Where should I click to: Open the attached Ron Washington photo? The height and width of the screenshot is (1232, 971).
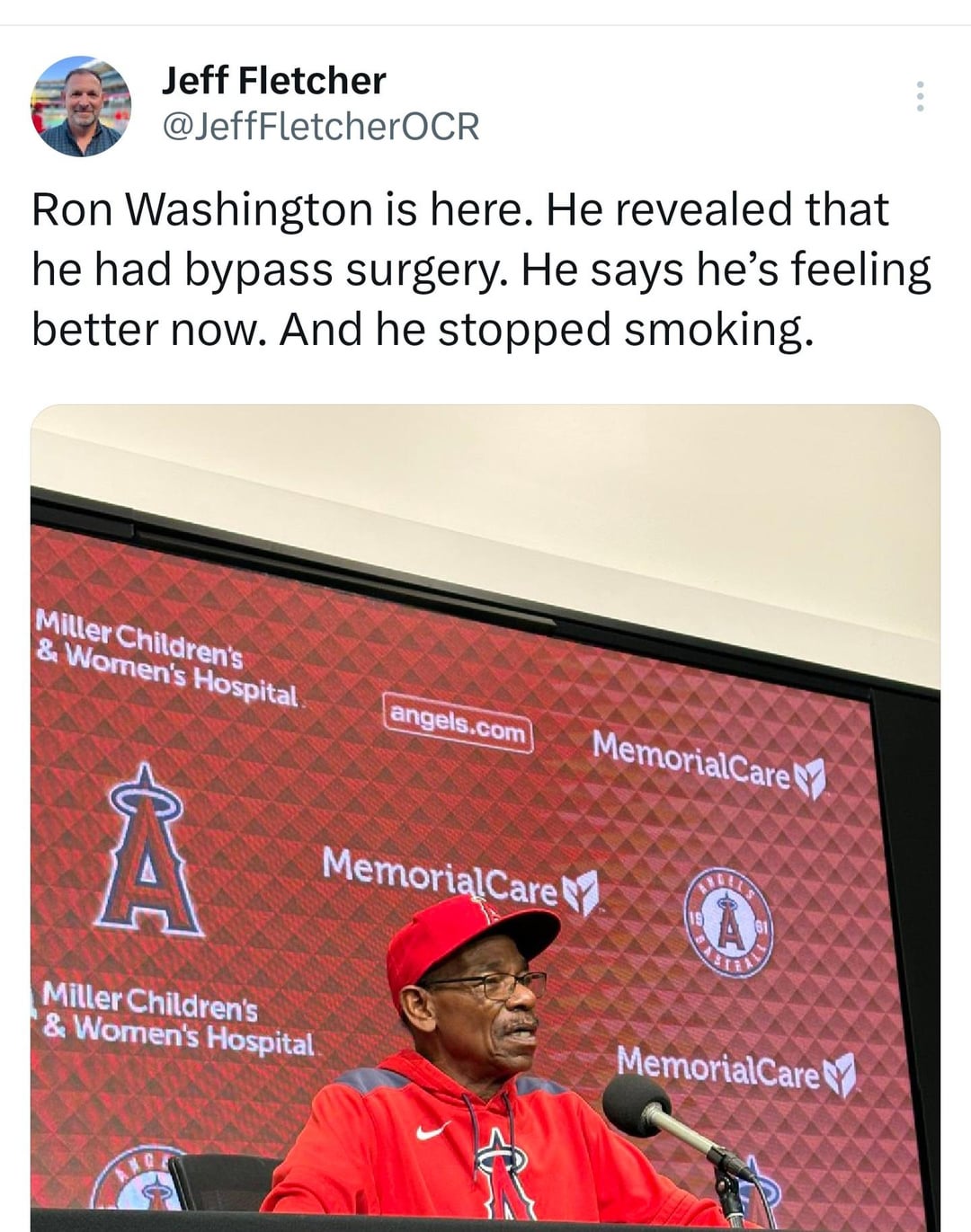485,818
